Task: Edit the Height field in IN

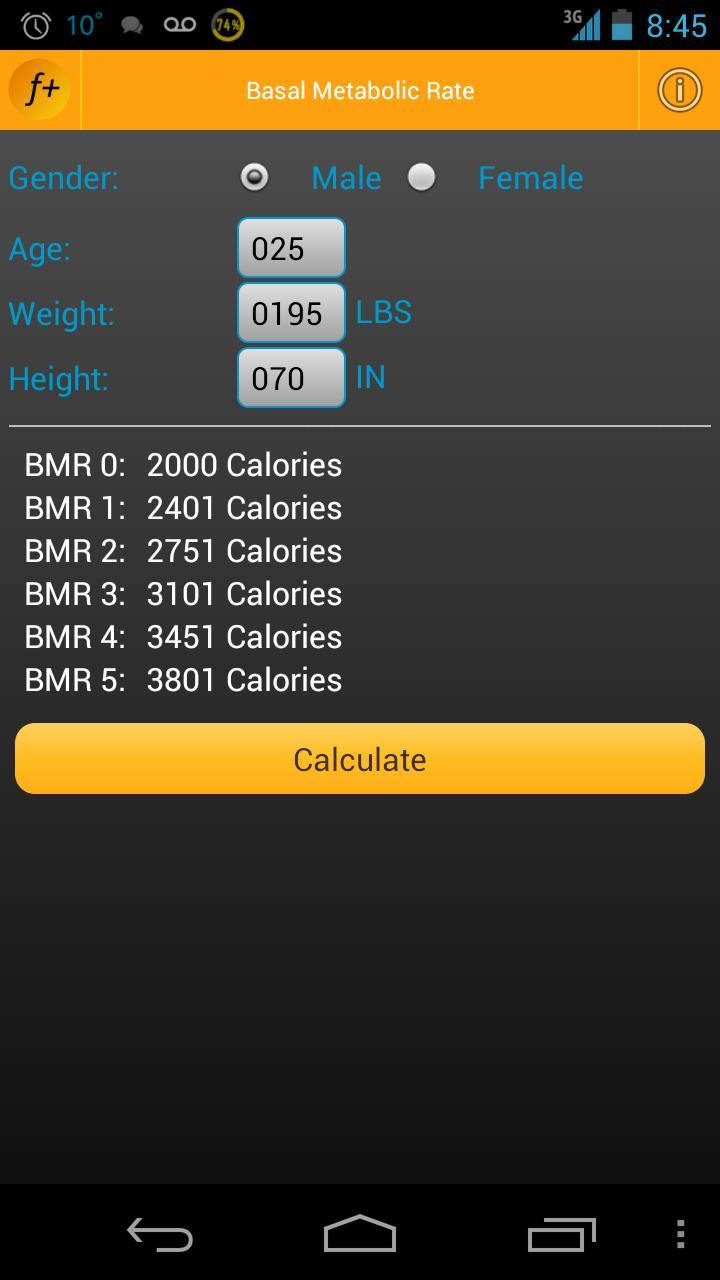Action: pyautogui.click(x=291, y=378)
